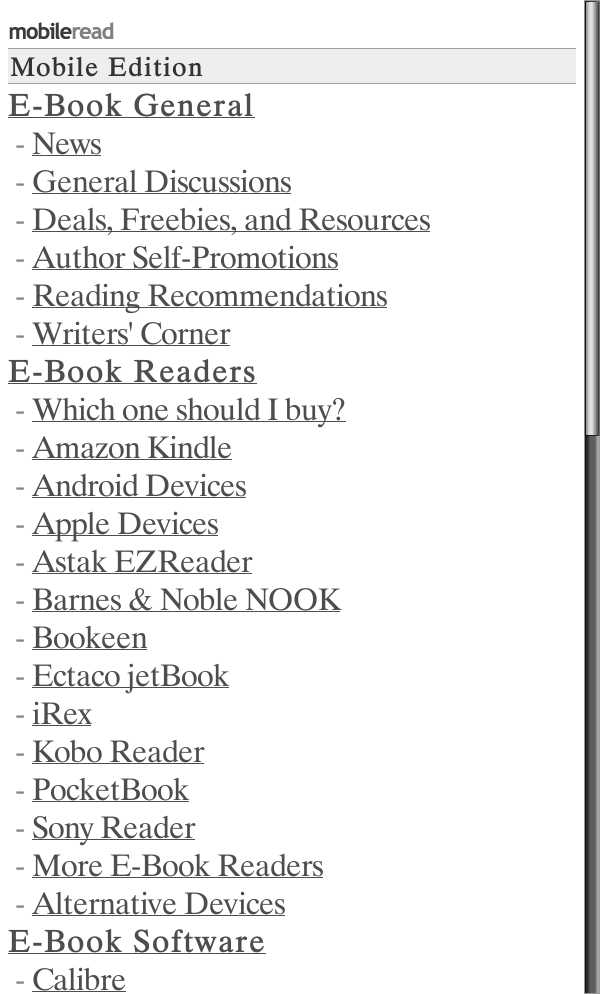This screenshot has height=994, width=600.
Task: Open the News forum link
Action: coord(67,144)
